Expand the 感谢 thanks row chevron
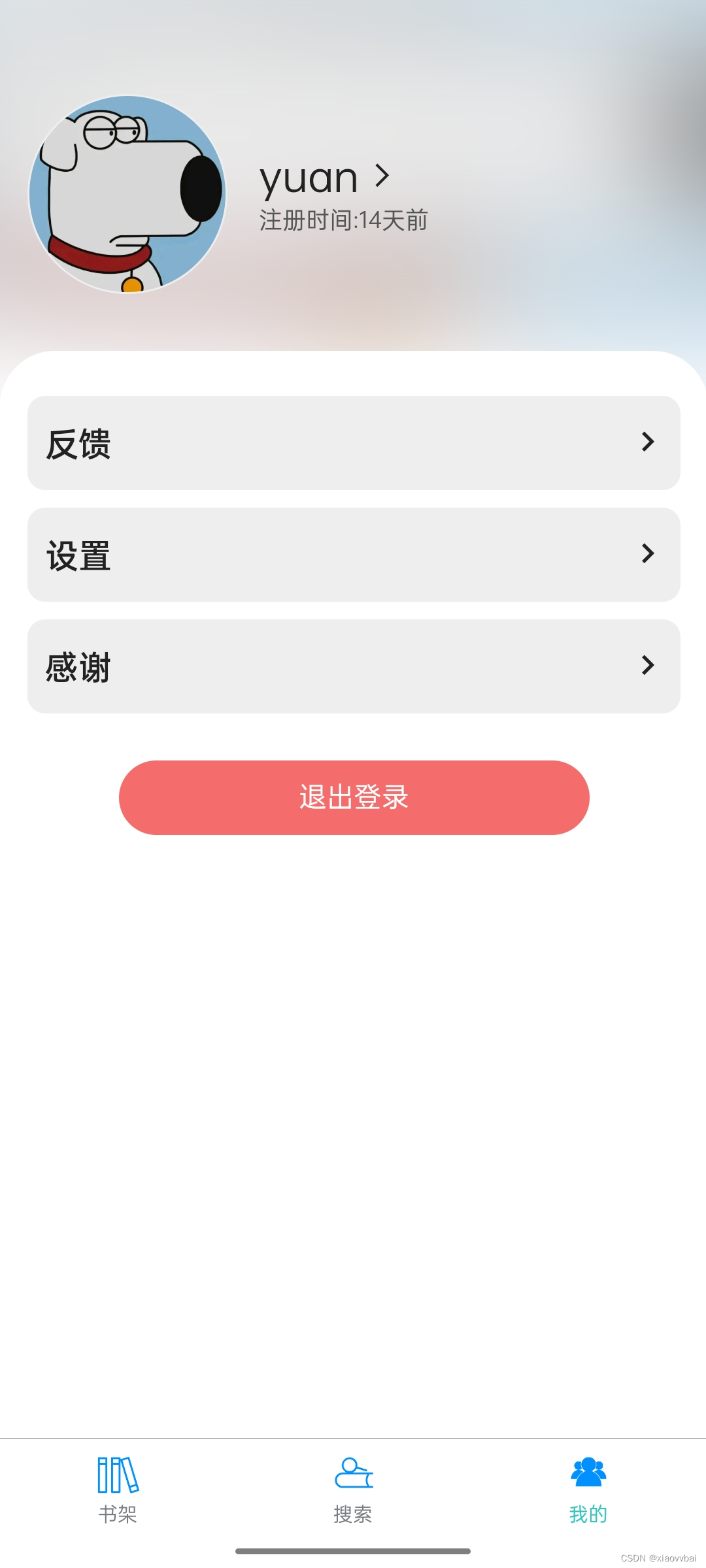The height and width of the screenshot is (1568, 706). point(648,666)
